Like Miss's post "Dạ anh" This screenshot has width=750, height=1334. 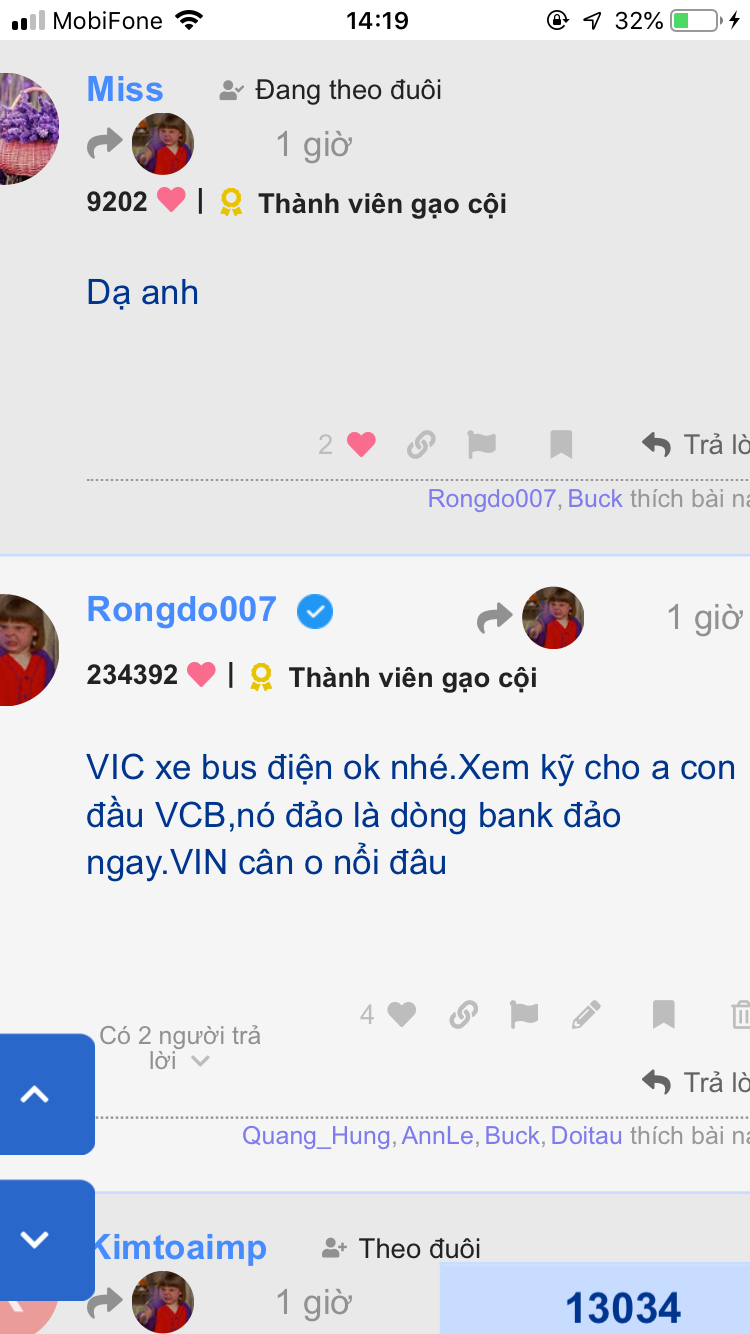[360, 445]
